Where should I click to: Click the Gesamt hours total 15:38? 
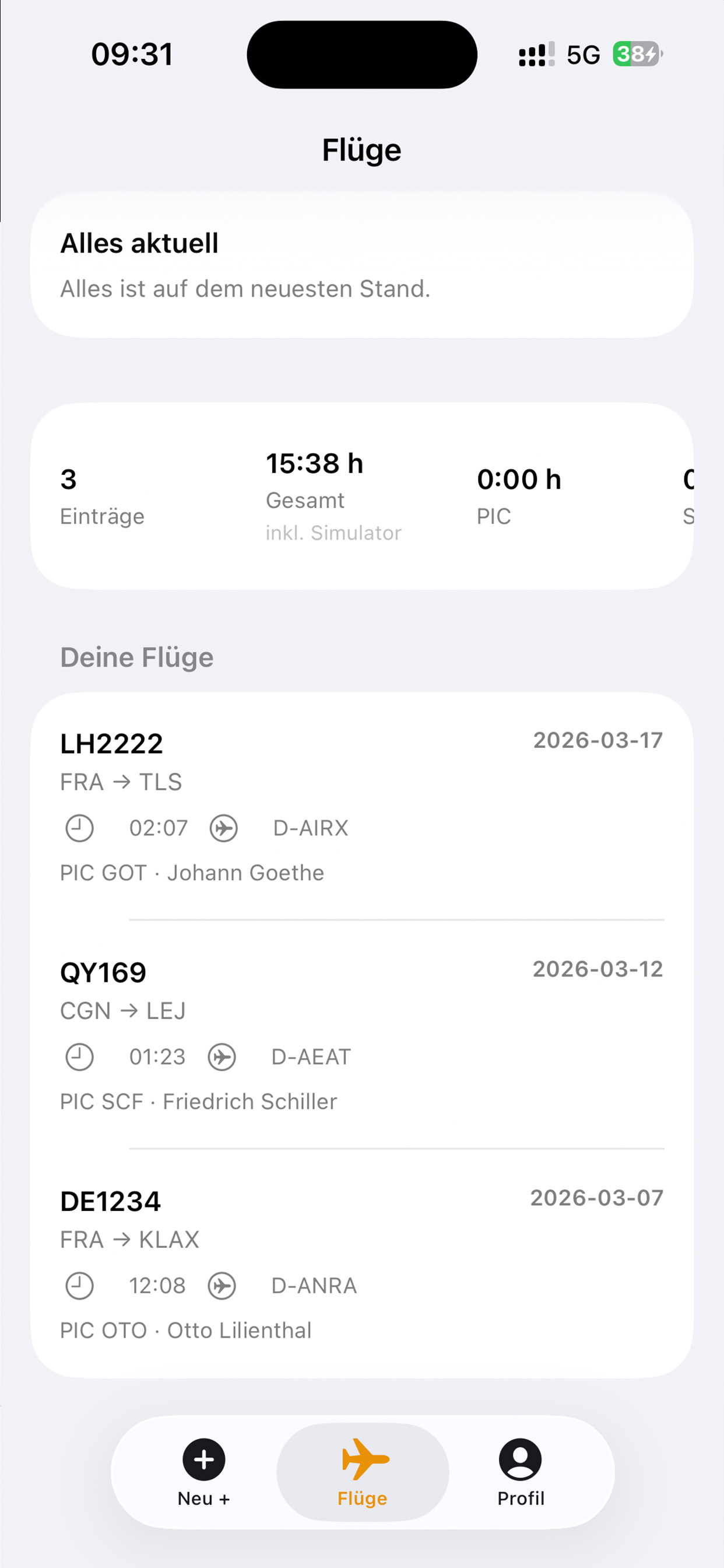click(x=315, y=464)
